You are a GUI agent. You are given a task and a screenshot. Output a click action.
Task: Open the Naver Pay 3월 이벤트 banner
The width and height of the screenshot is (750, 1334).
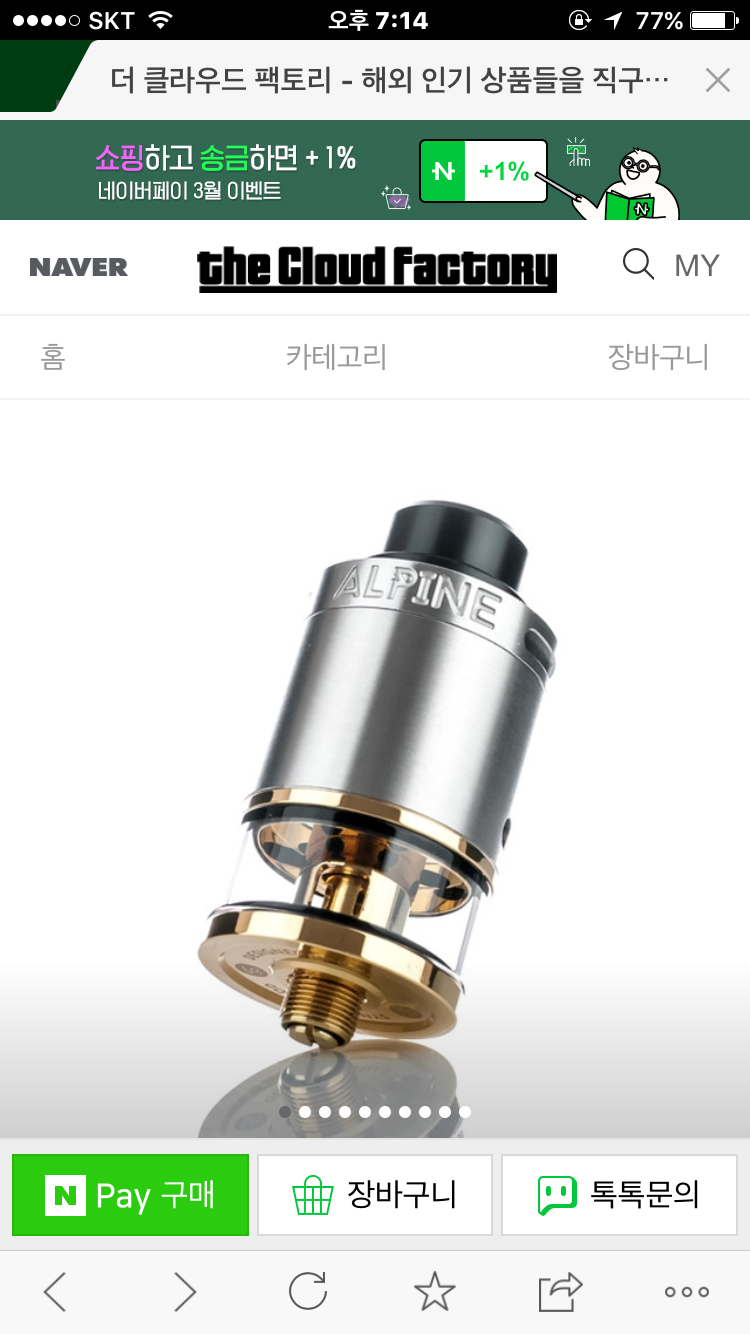(x=375, y=170)
